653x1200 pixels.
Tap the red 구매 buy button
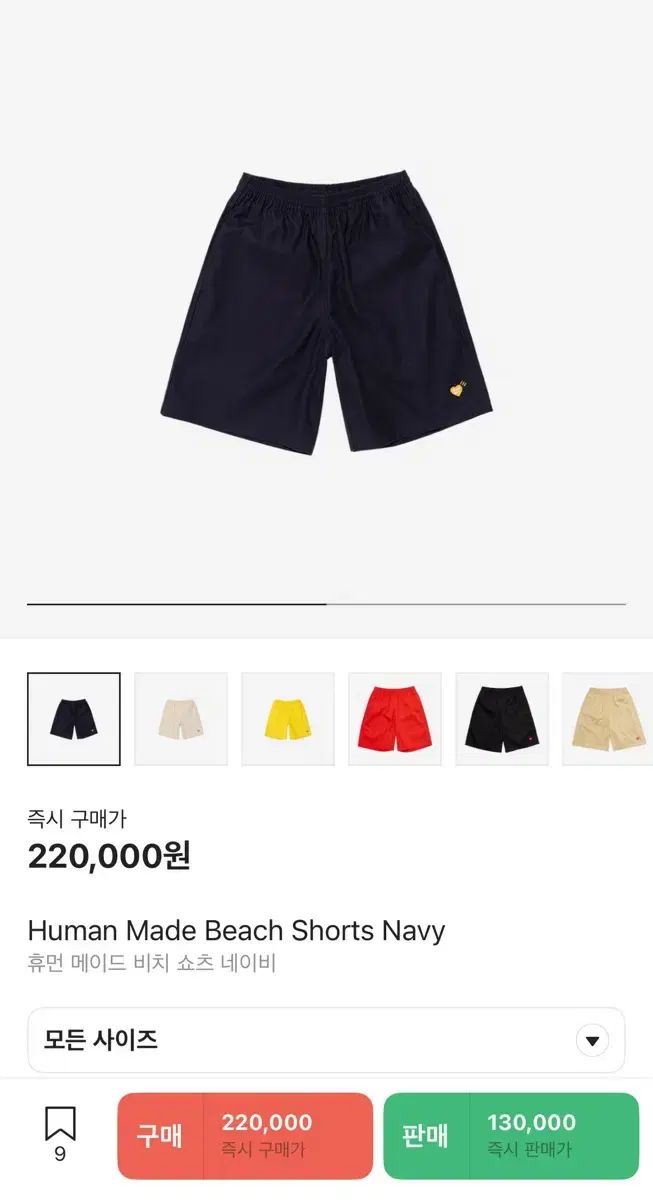(245, 1136)
